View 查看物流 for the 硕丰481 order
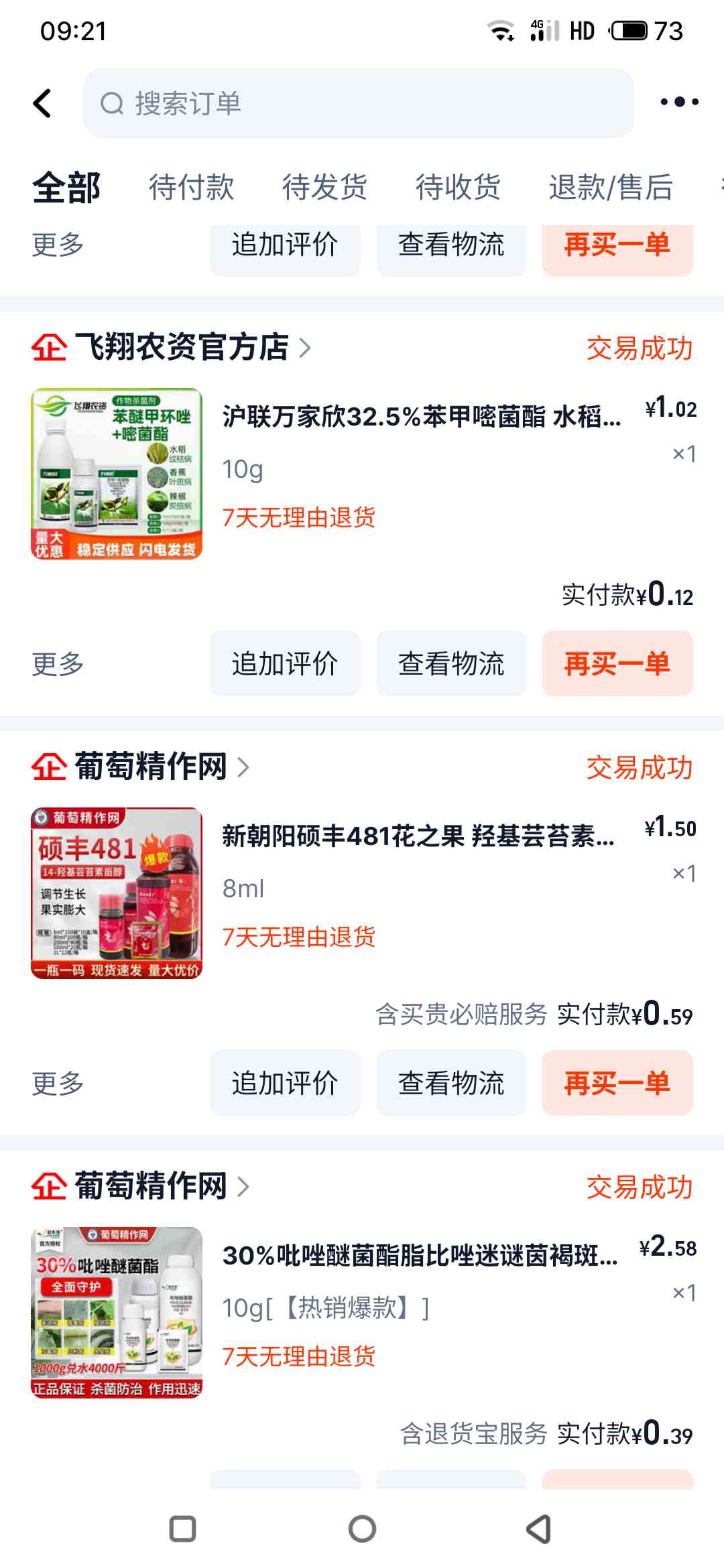The image size is (724, 1568). point(451,1083)
